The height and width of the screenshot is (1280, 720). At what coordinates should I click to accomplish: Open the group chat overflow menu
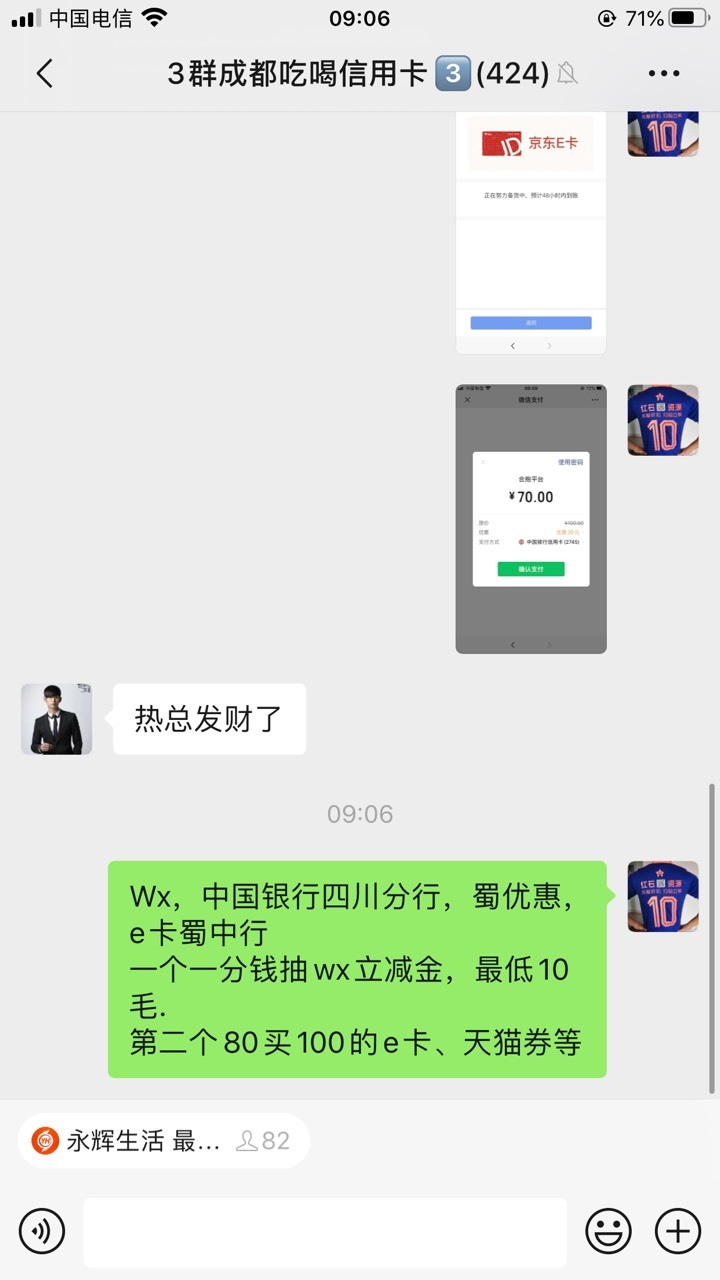pos(664,73)
